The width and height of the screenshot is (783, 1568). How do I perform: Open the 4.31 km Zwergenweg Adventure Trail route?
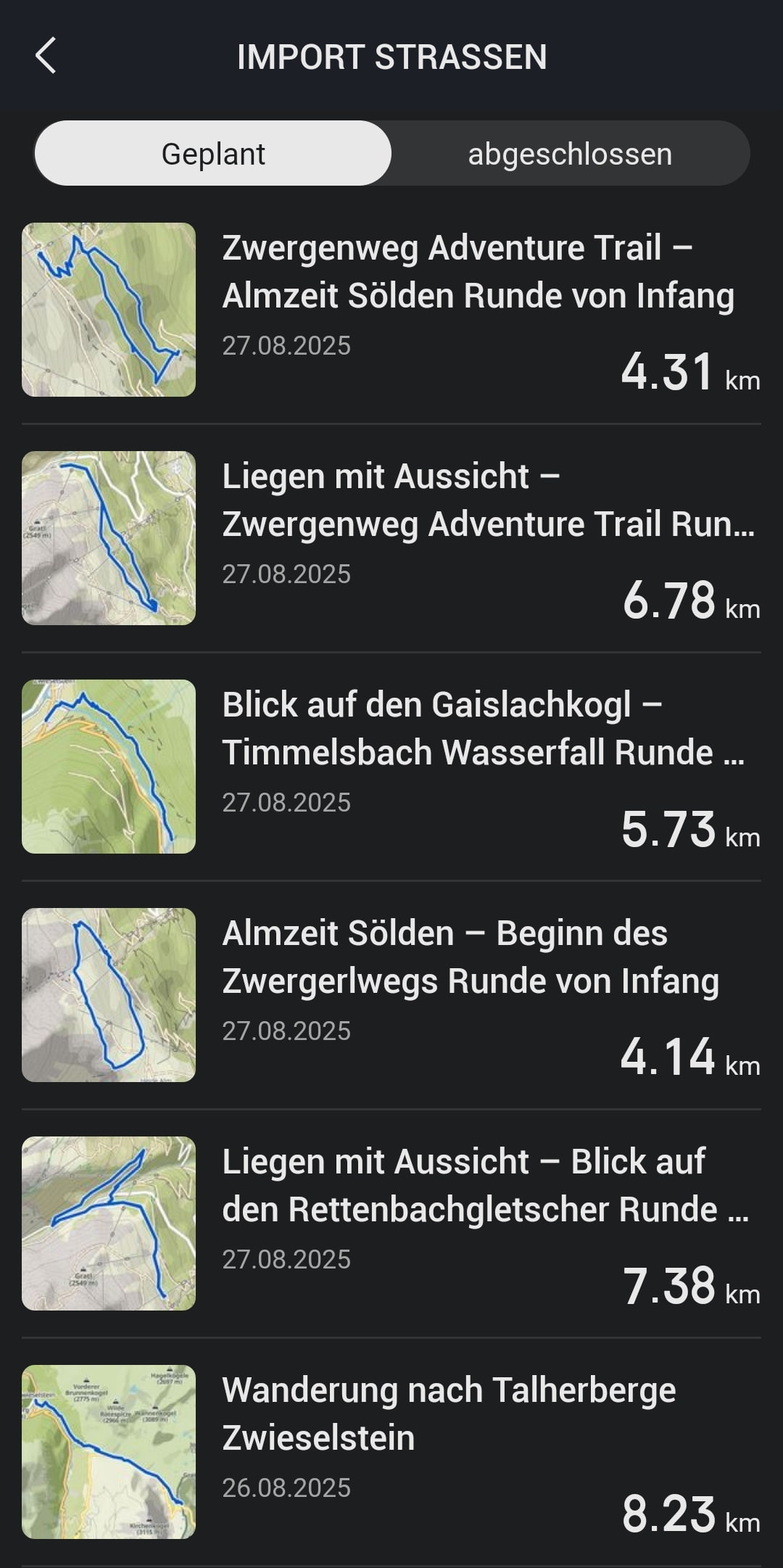[x=391, y=310]
